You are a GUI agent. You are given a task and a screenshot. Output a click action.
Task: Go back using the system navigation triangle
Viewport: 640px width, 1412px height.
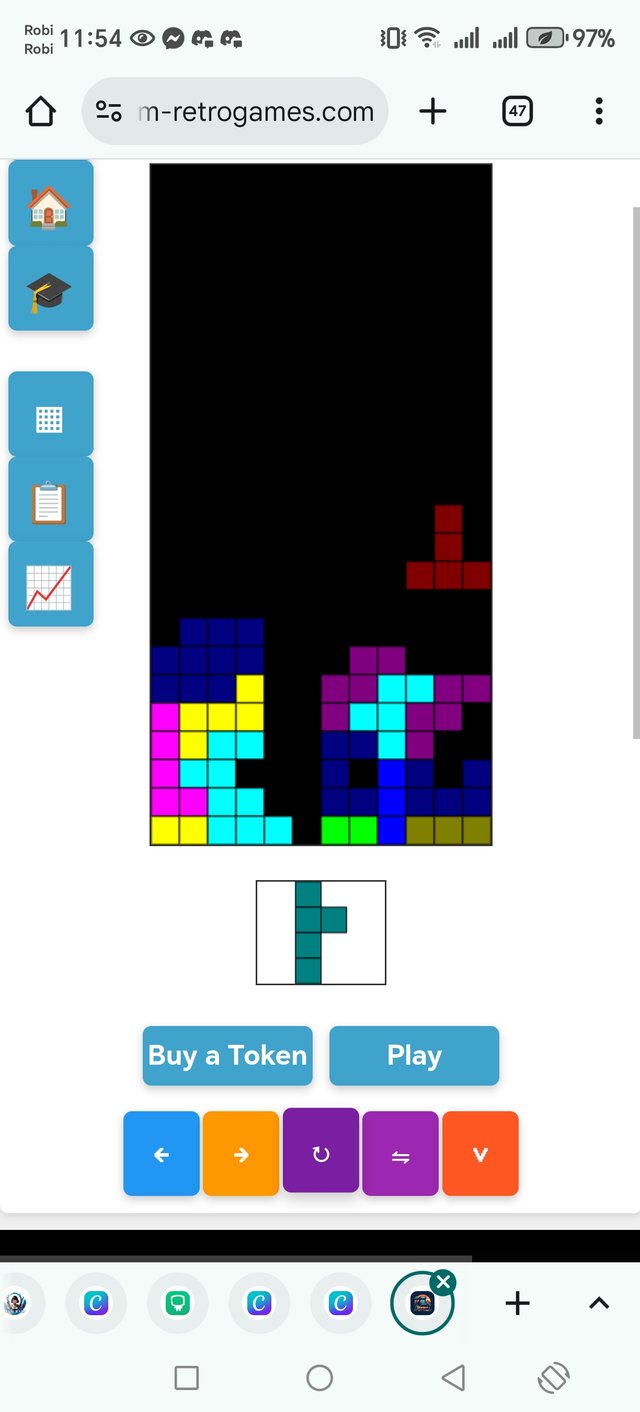(453, 1377)
